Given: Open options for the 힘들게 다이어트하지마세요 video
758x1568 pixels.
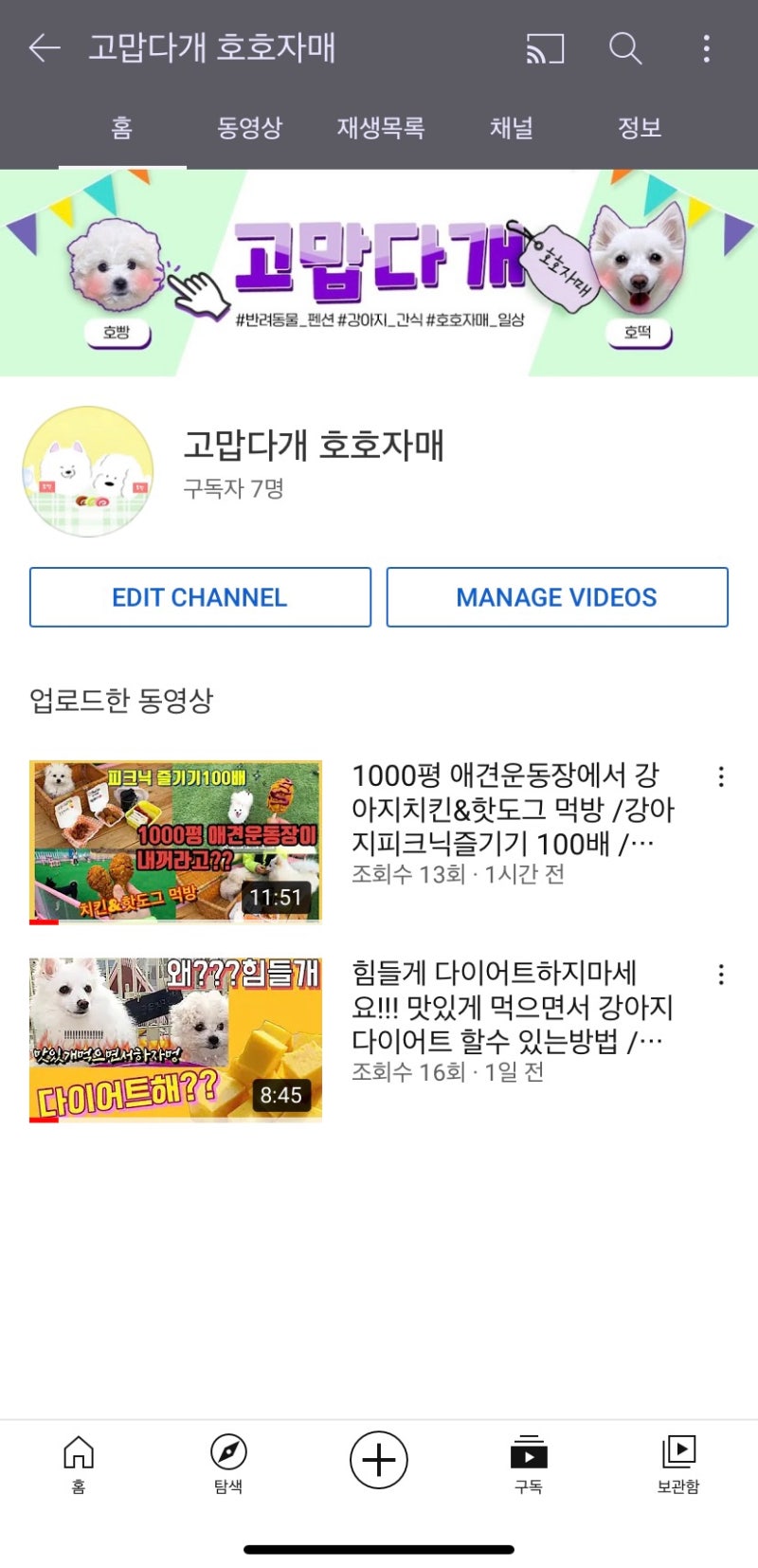Looking at the screenshot, I should pyautogui.click(x=721, y=975).
